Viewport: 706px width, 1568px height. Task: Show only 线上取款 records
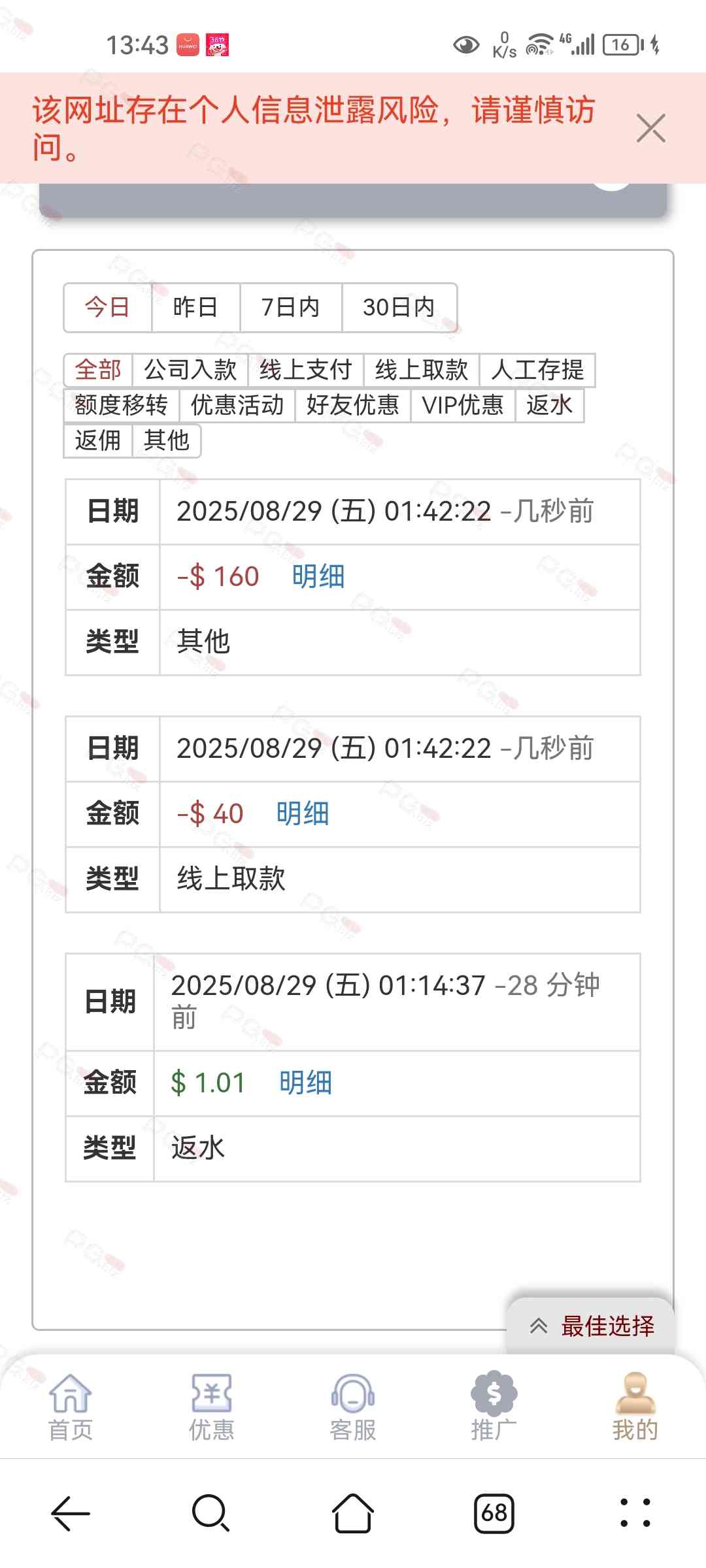point(422,370)
